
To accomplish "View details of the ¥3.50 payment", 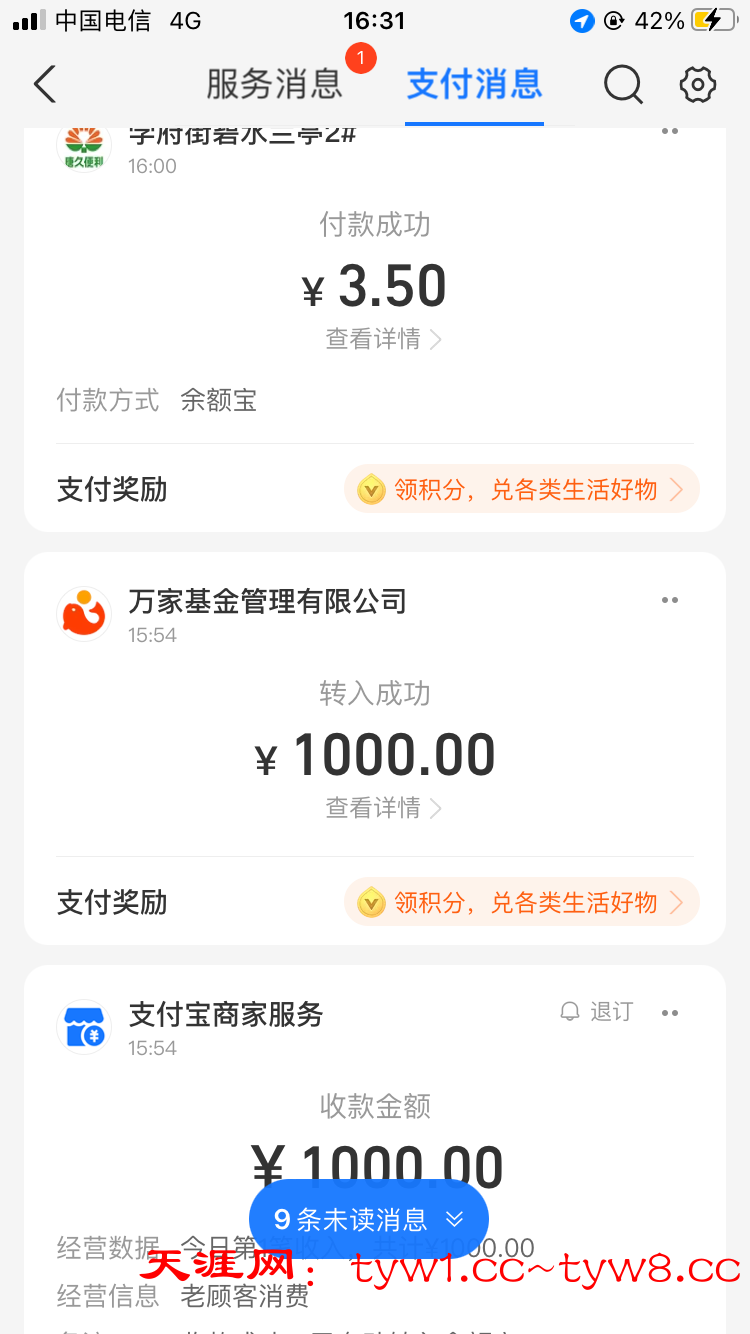I will [x=383, y=340].
